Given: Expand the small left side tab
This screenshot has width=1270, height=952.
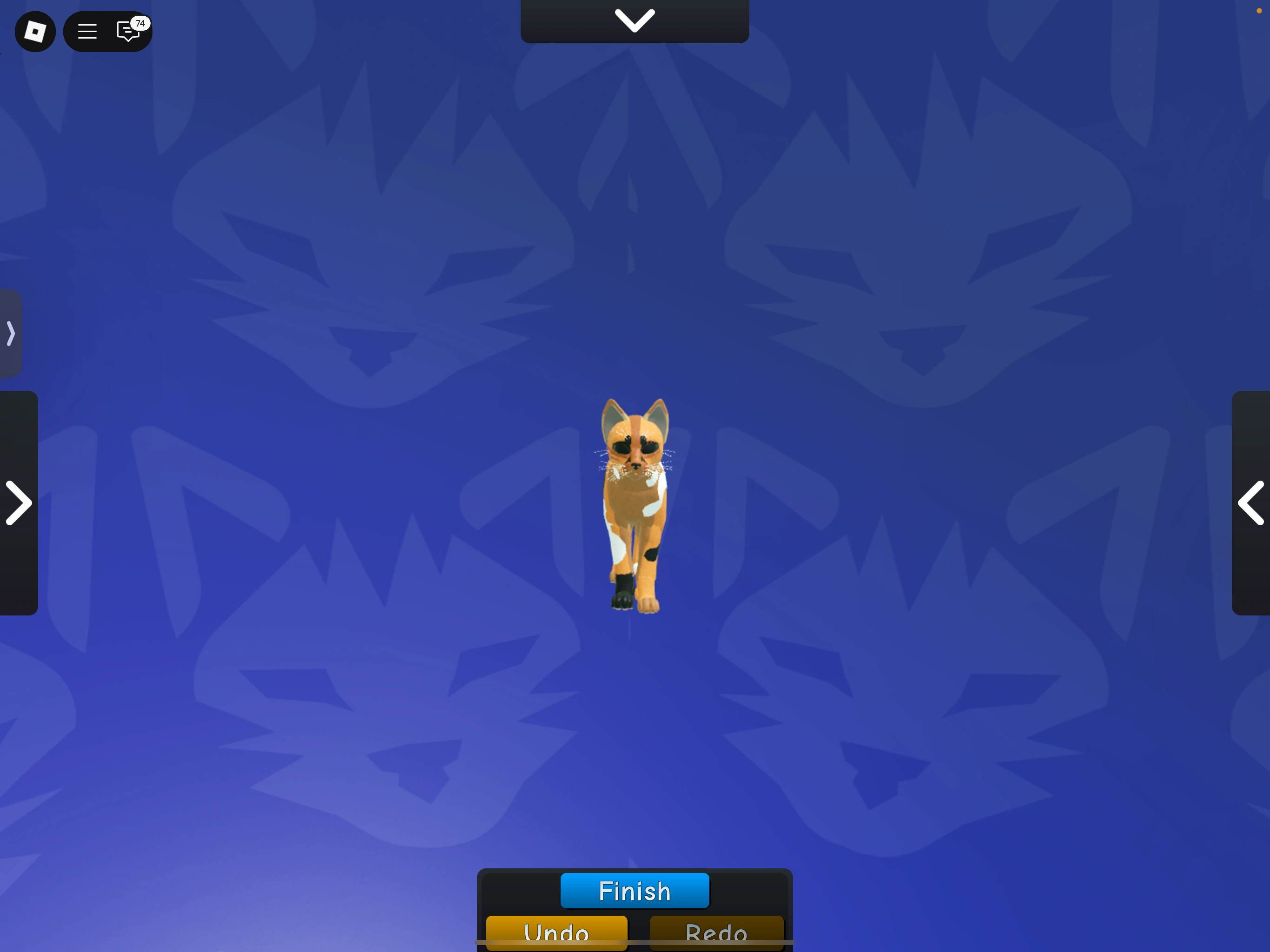Looking at the screenshot, I should click(10, 333).
